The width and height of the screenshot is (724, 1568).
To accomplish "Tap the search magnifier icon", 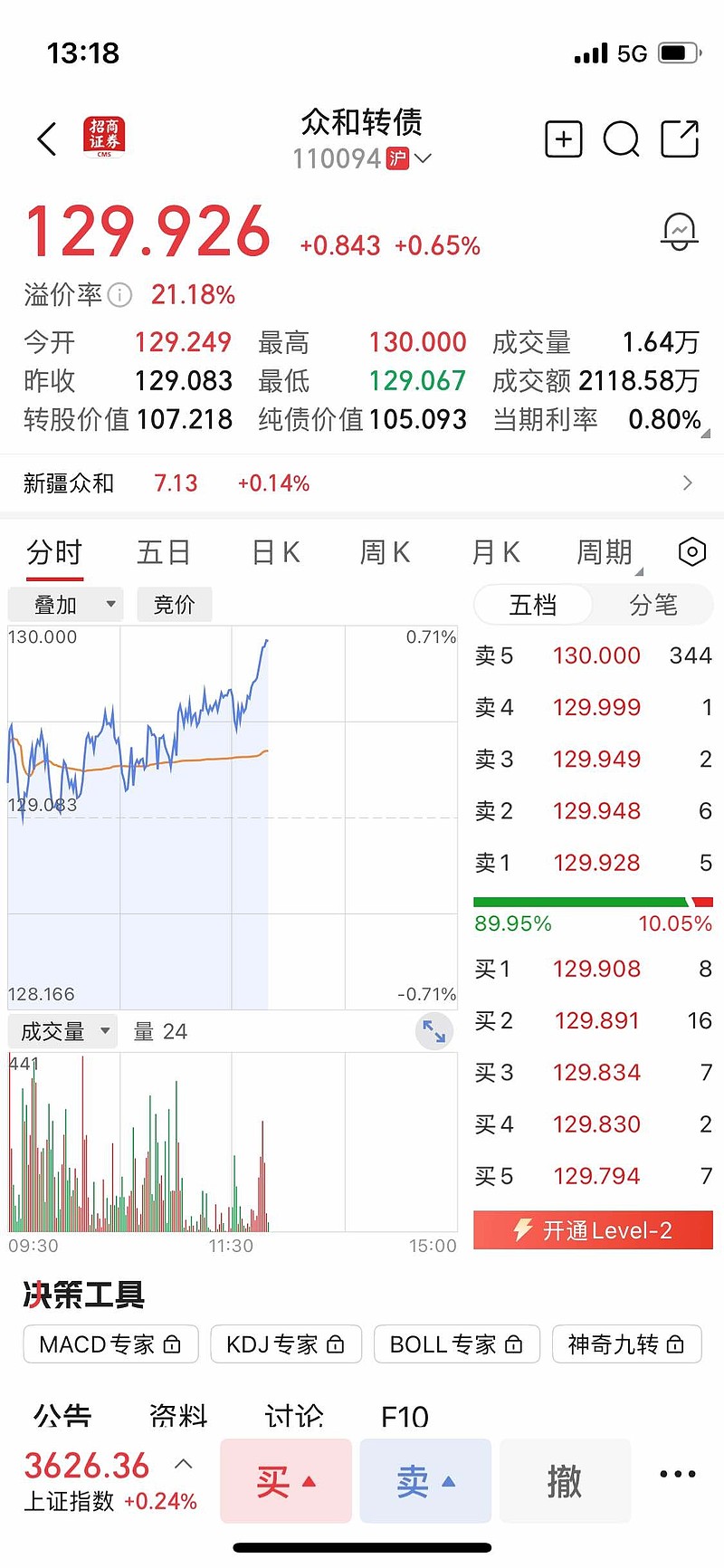I will pyautogui.click(x=621, y=139).
